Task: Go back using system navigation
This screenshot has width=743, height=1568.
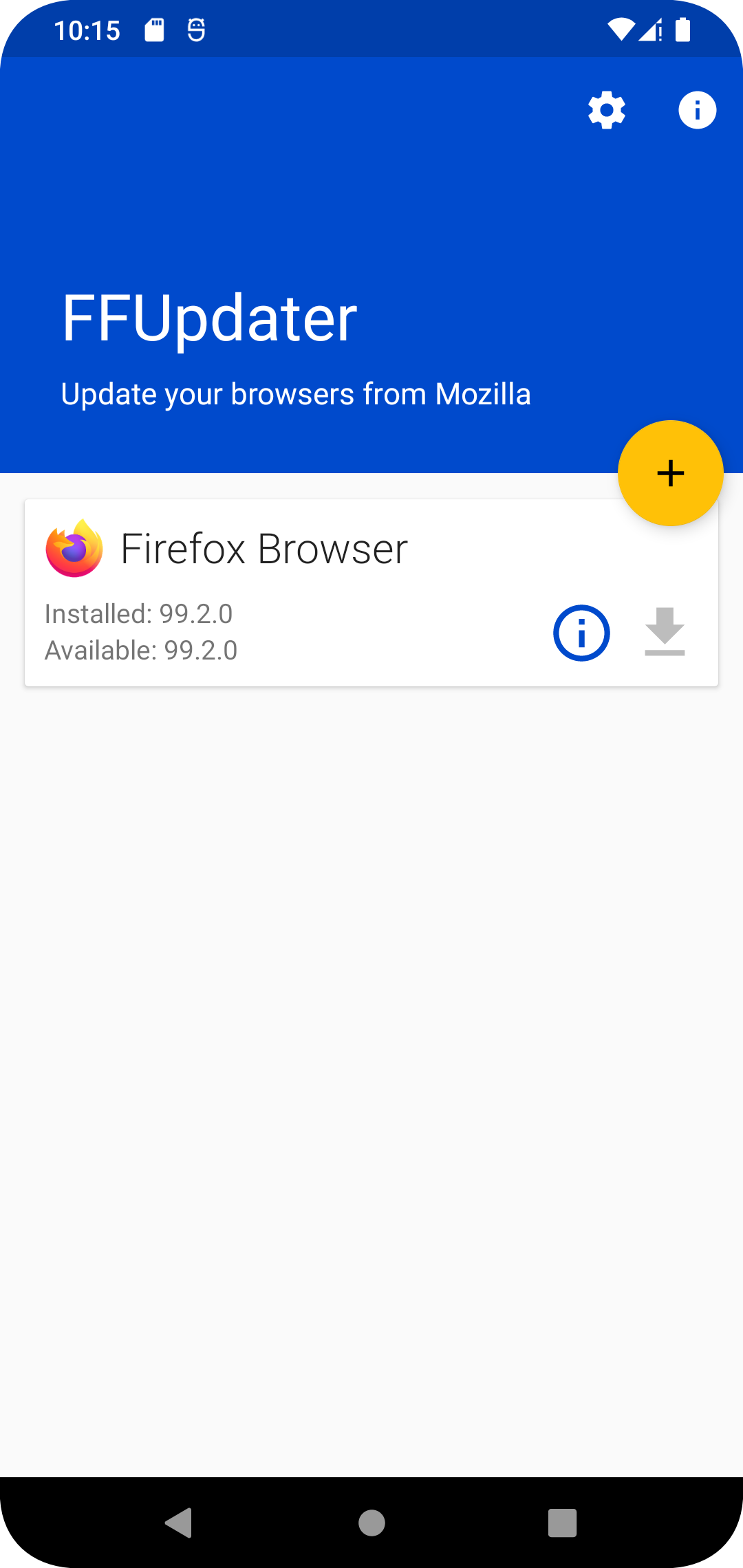Action: 179,1523
